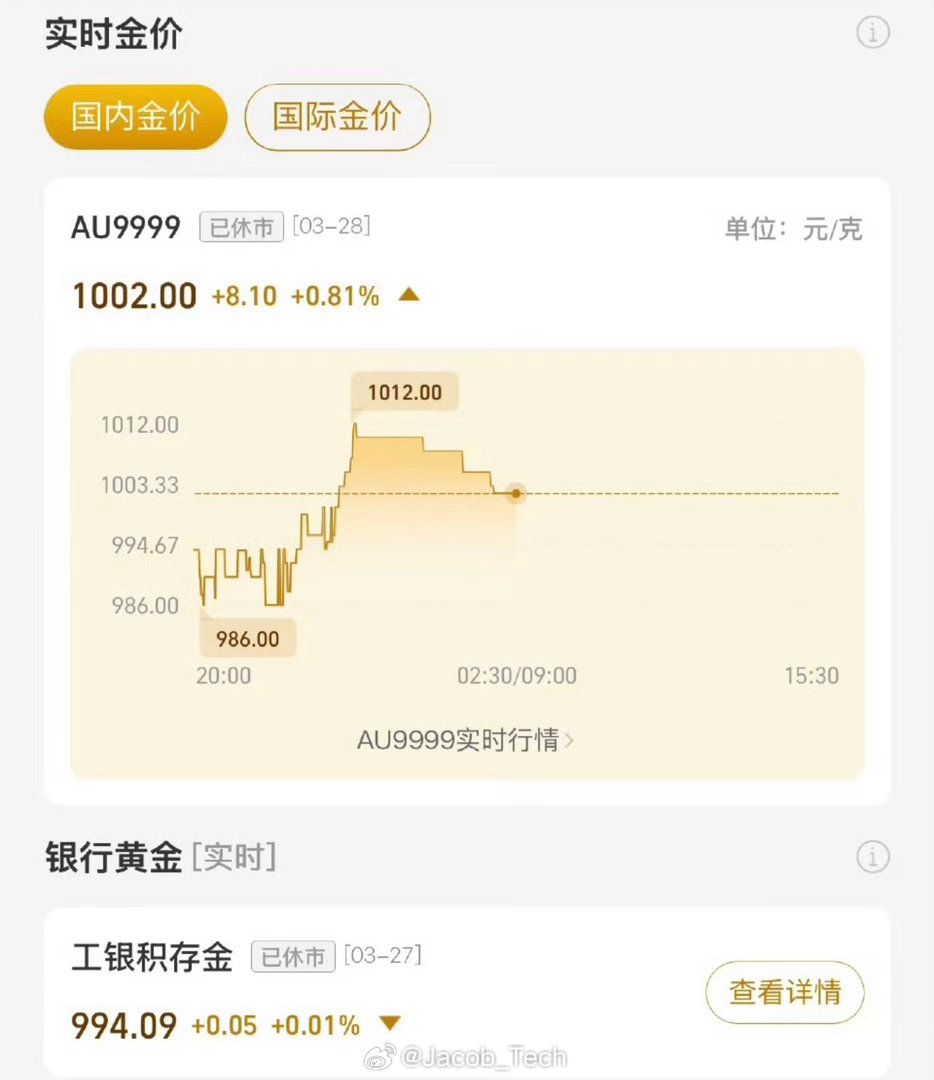Click the 986.00 low price label on chart
Image resolution: width=934 pixels, height=1080 pixels.
pos(247,638)
